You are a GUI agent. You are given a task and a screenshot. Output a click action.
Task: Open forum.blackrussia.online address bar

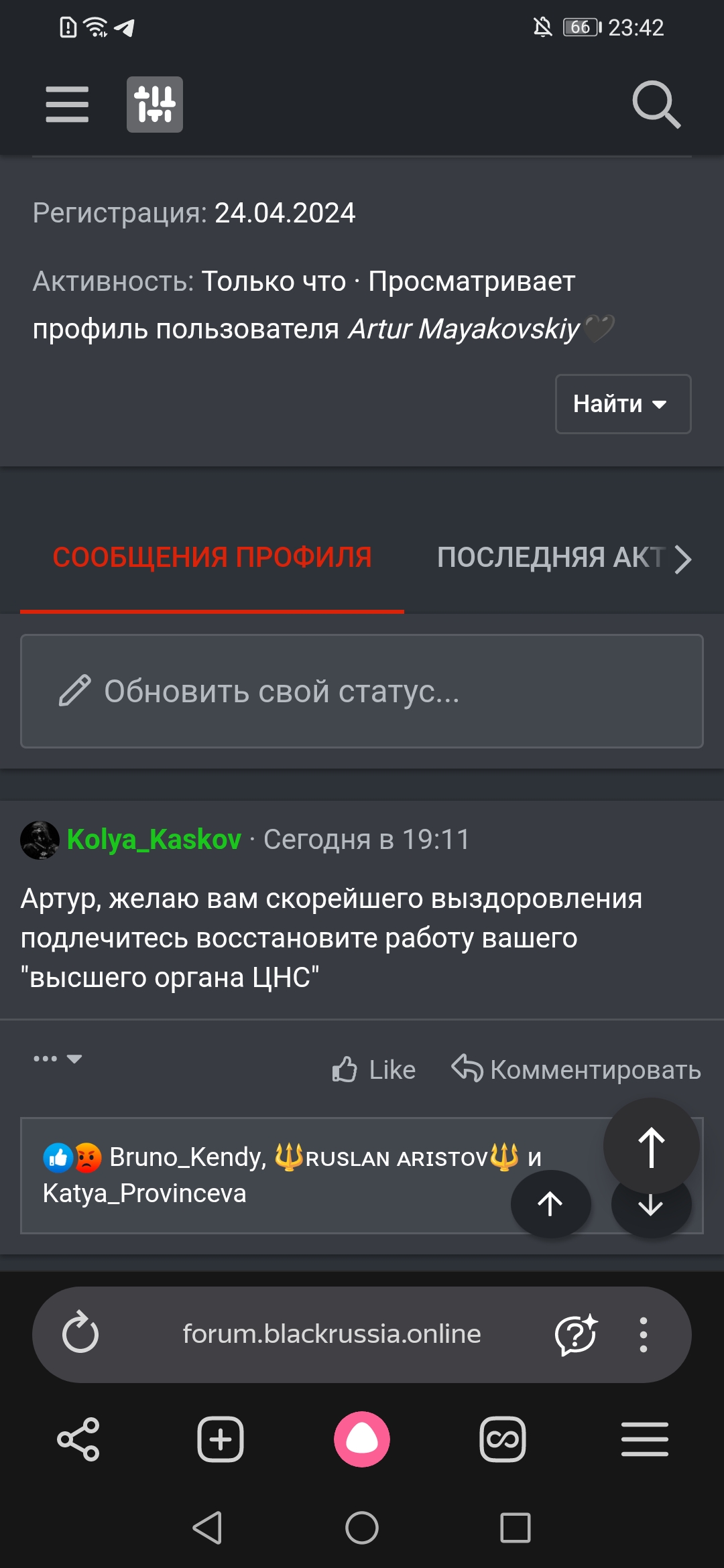click(x=332, y=1333)
